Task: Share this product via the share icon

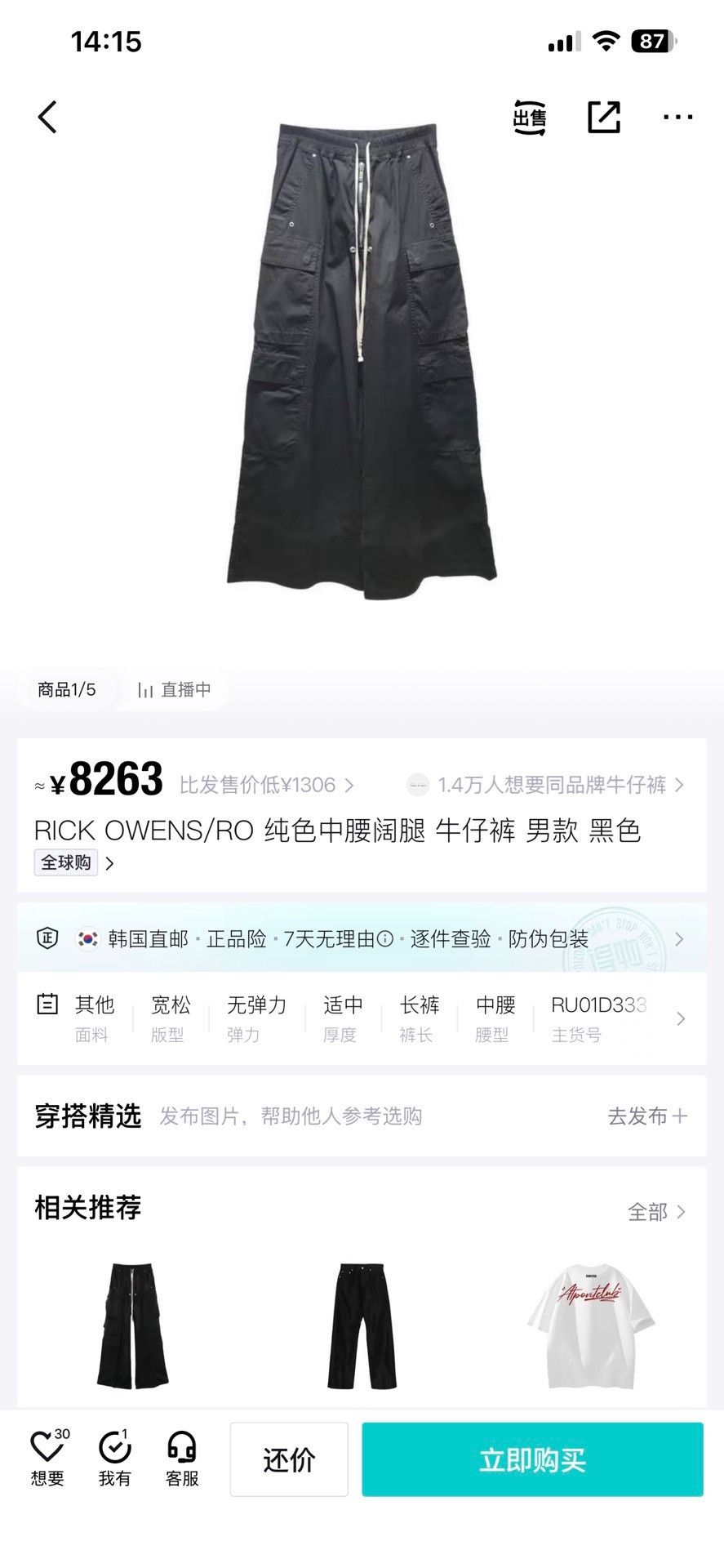Action: pyautogui.click(x=604, y=118)
